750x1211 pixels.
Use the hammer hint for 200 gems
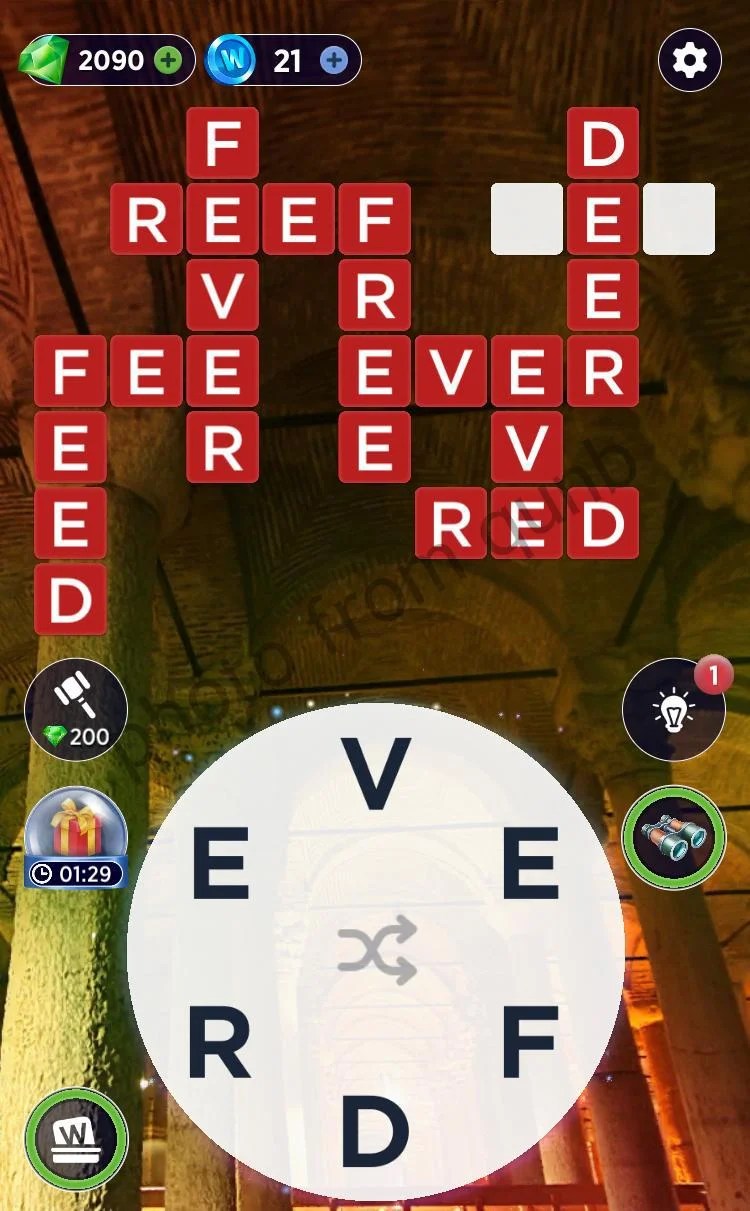coord(76,709)
